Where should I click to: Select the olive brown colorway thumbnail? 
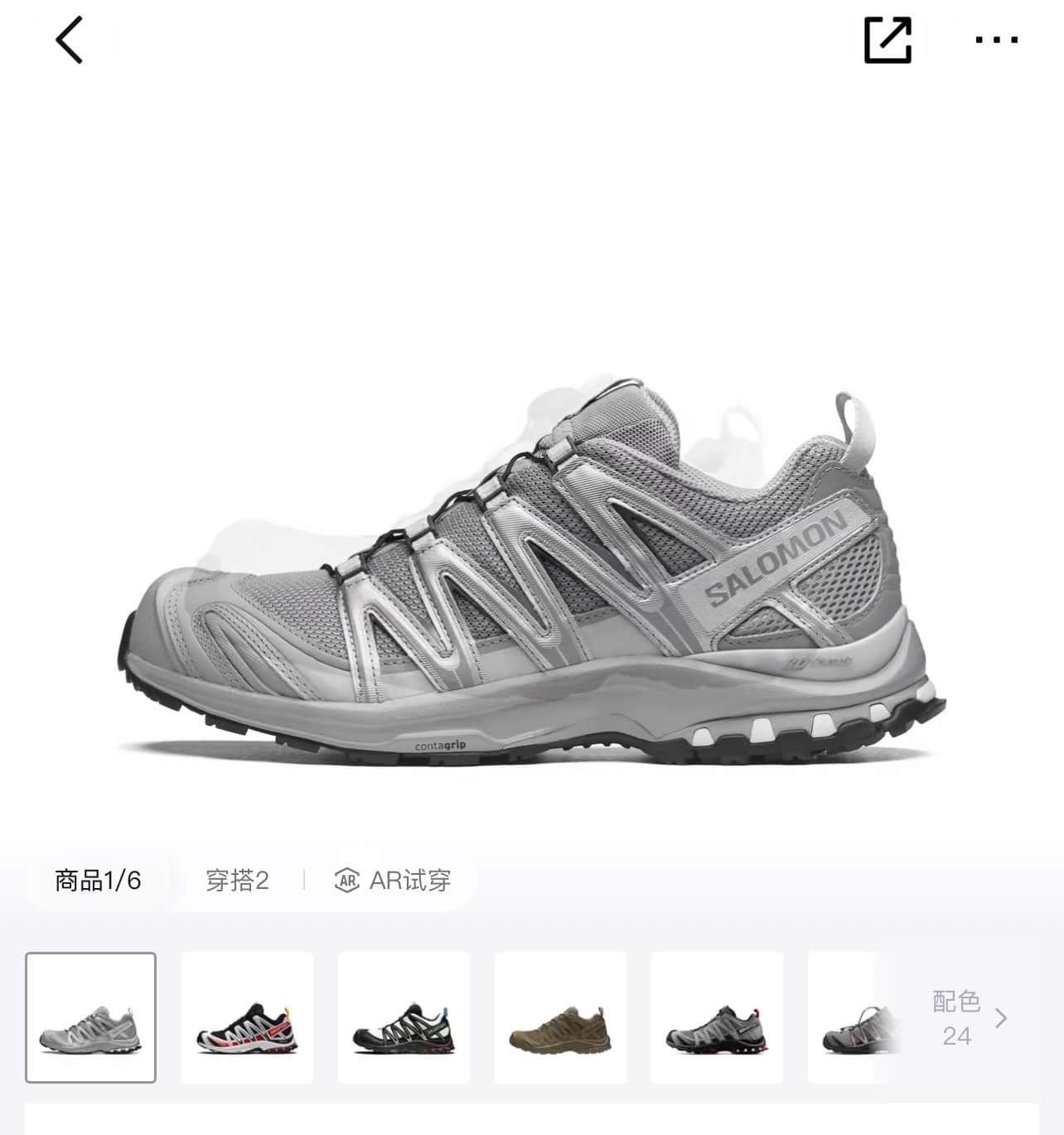pos(560,1017)
